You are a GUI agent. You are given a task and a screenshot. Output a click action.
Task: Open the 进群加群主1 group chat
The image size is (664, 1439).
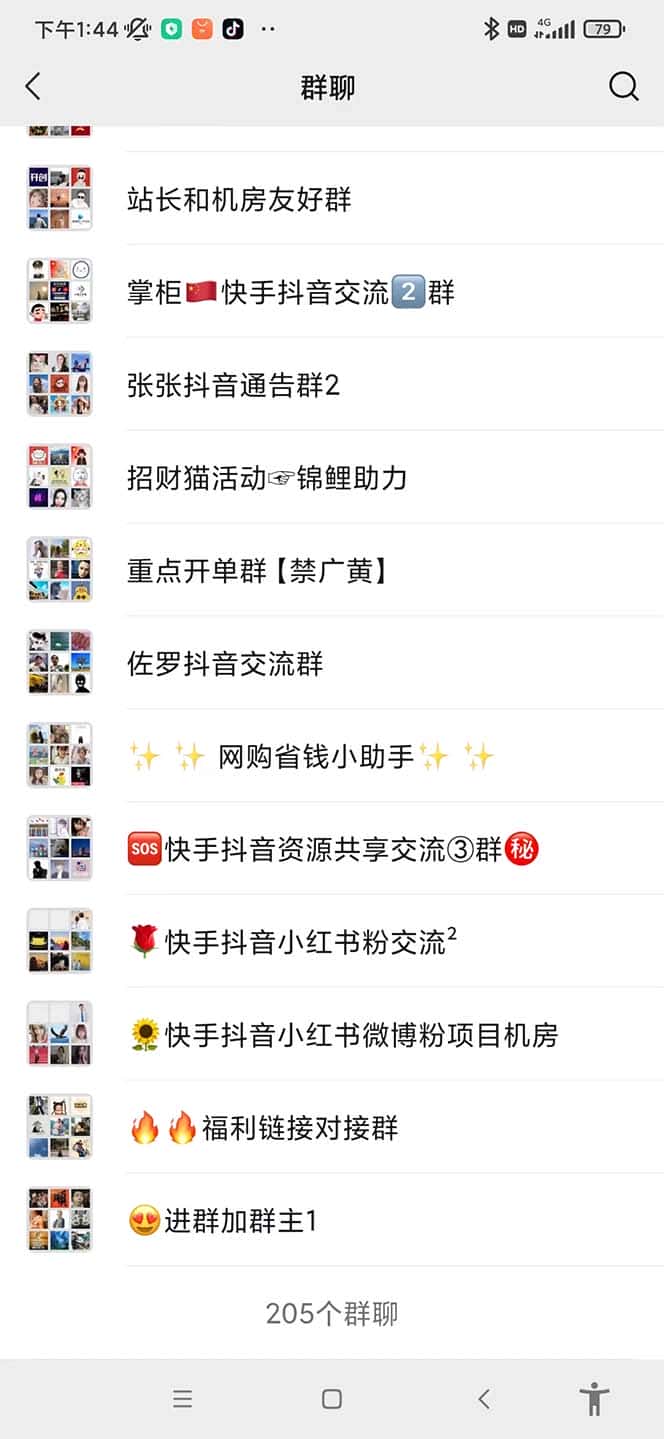coord(223,1220)
